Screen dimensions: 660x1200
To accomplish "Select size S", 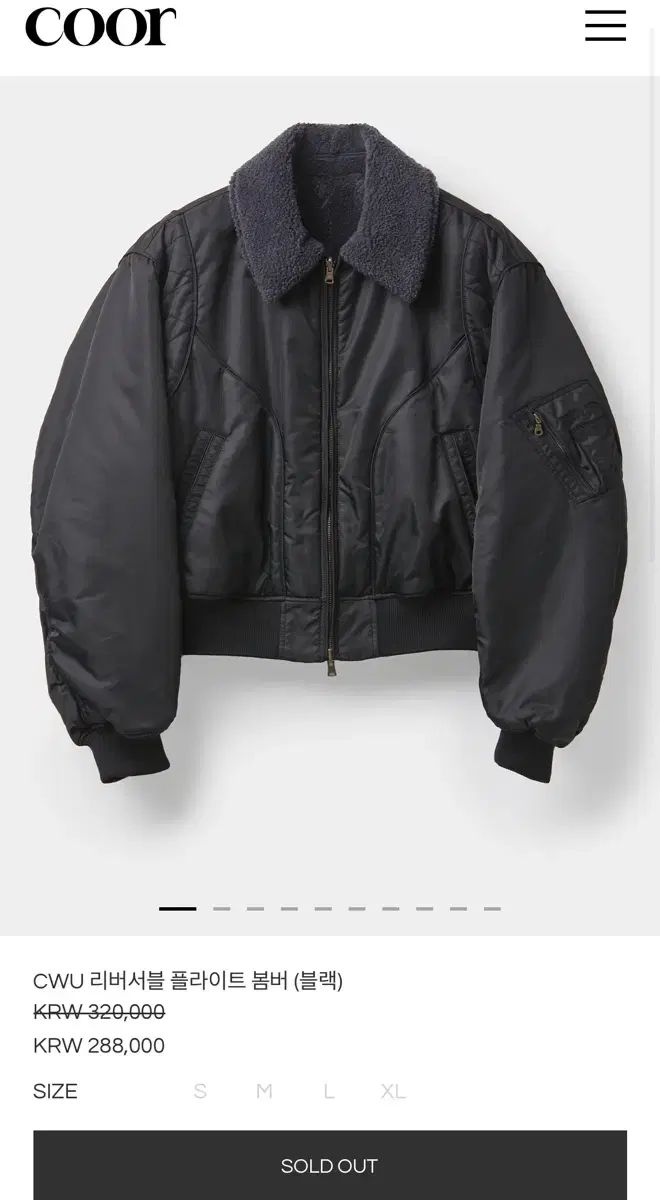I will tap(200, 1092).
